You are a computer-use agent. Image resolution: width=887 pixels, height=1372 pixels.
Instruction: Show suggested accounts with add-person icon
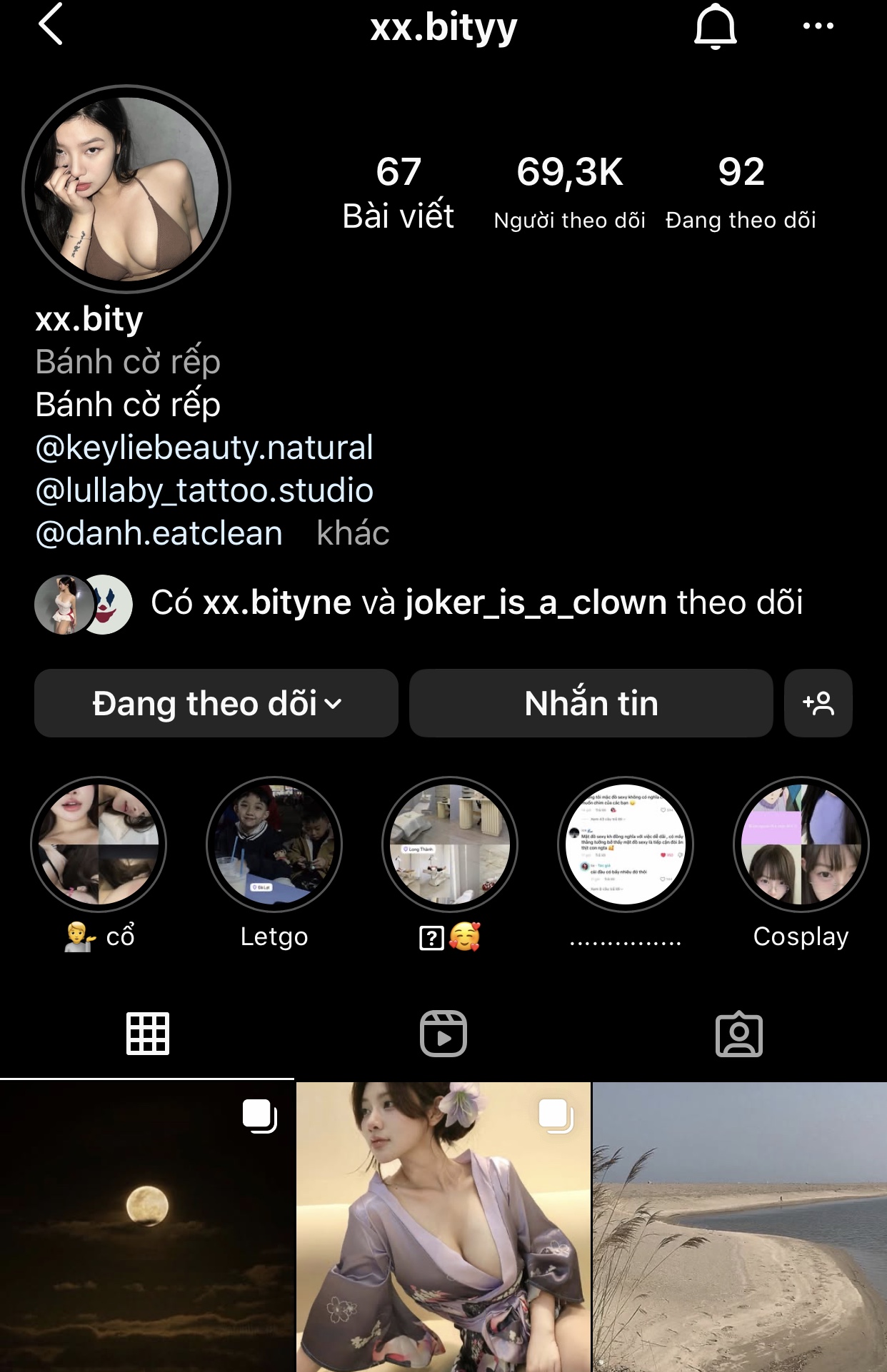pyautogui.click(x=818, y=704)
